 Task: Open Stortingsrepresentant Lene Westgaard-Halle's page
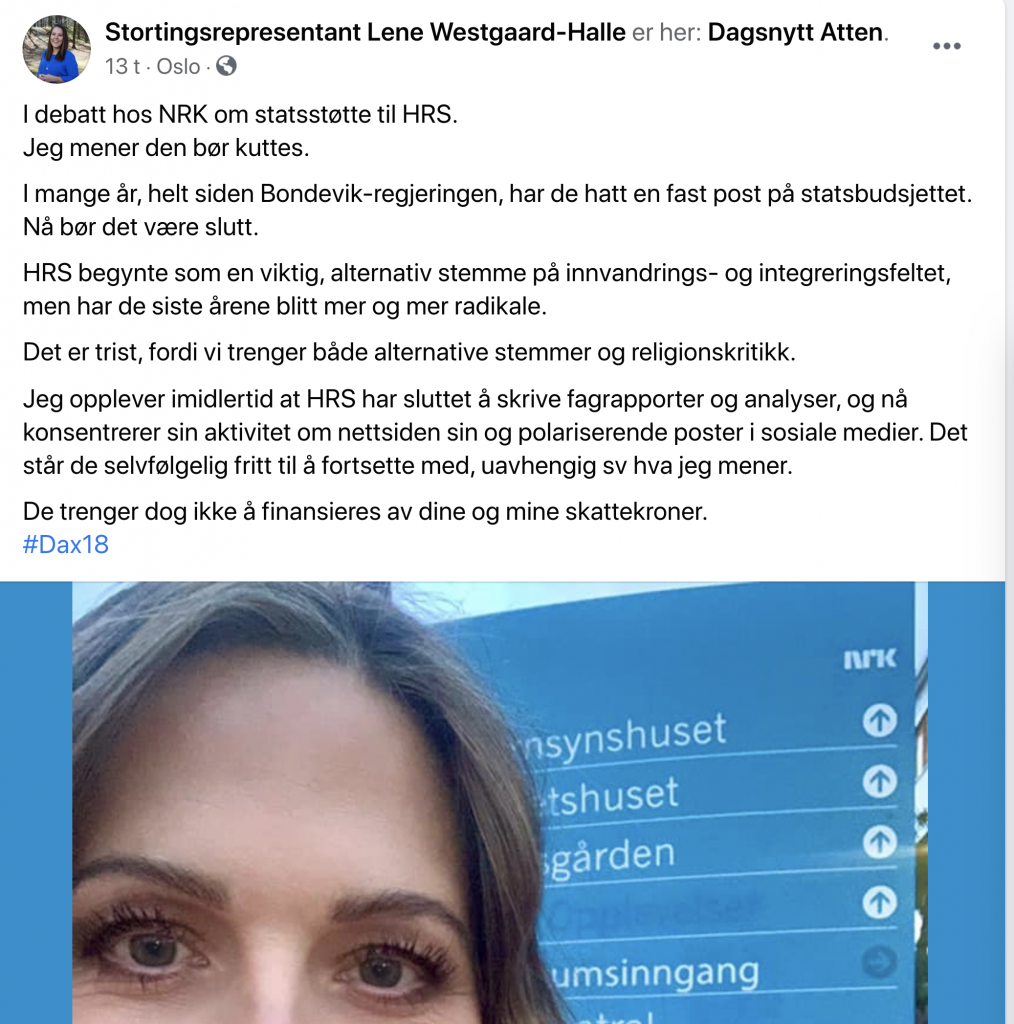click(x=365, y=32)
